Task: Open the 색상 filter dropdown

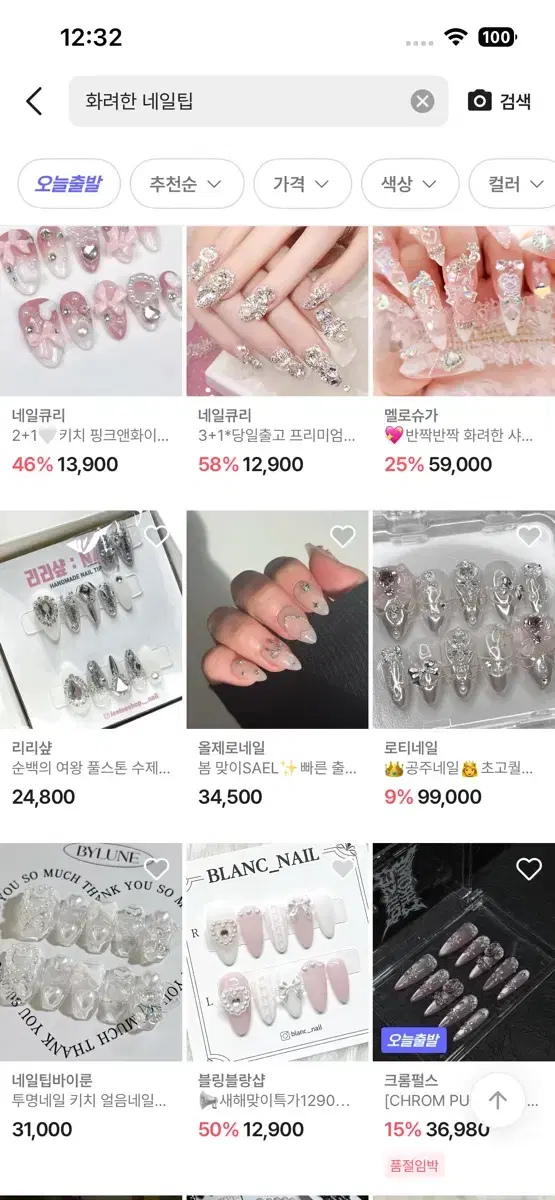Action: coord(409,184)
